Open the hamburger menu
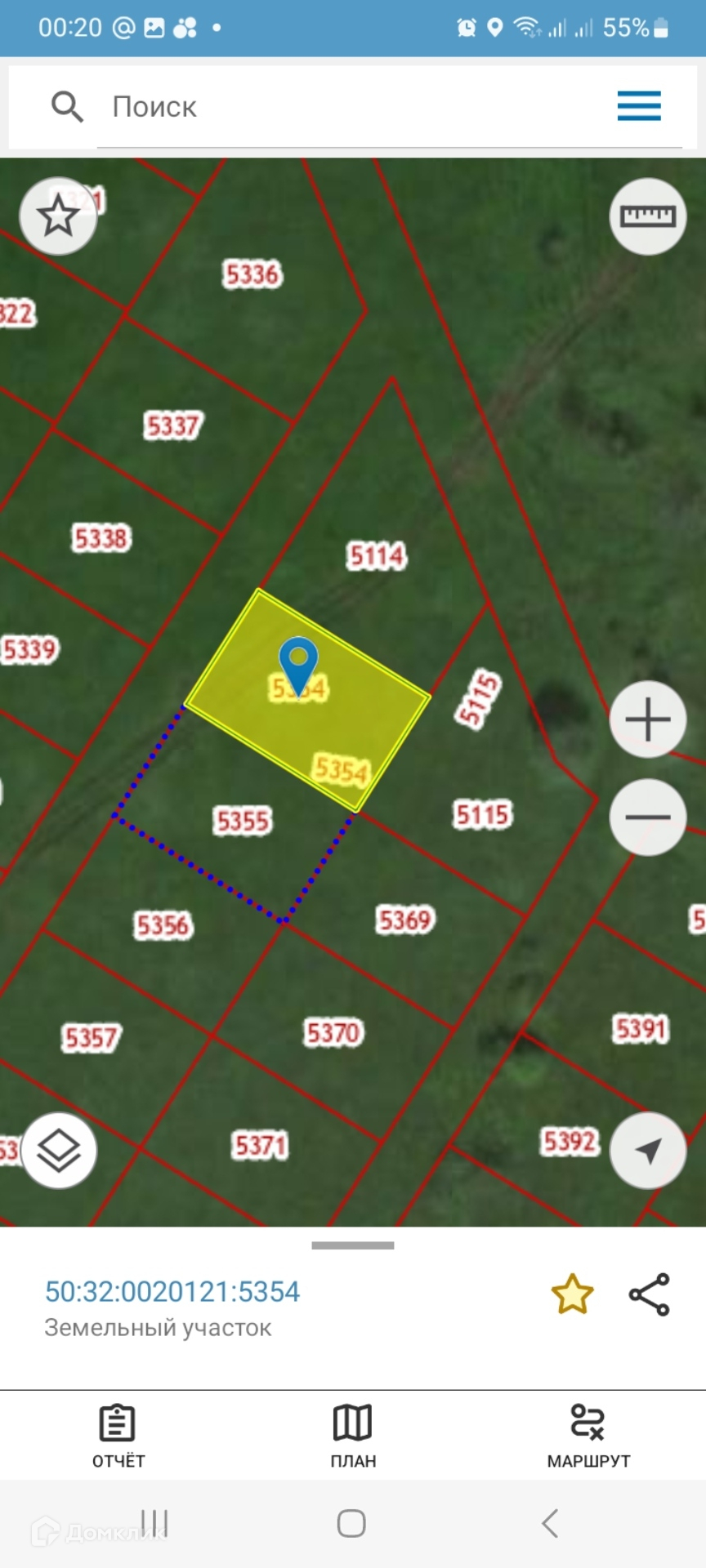The image size is (706, 1568). [x=639, y=106]
